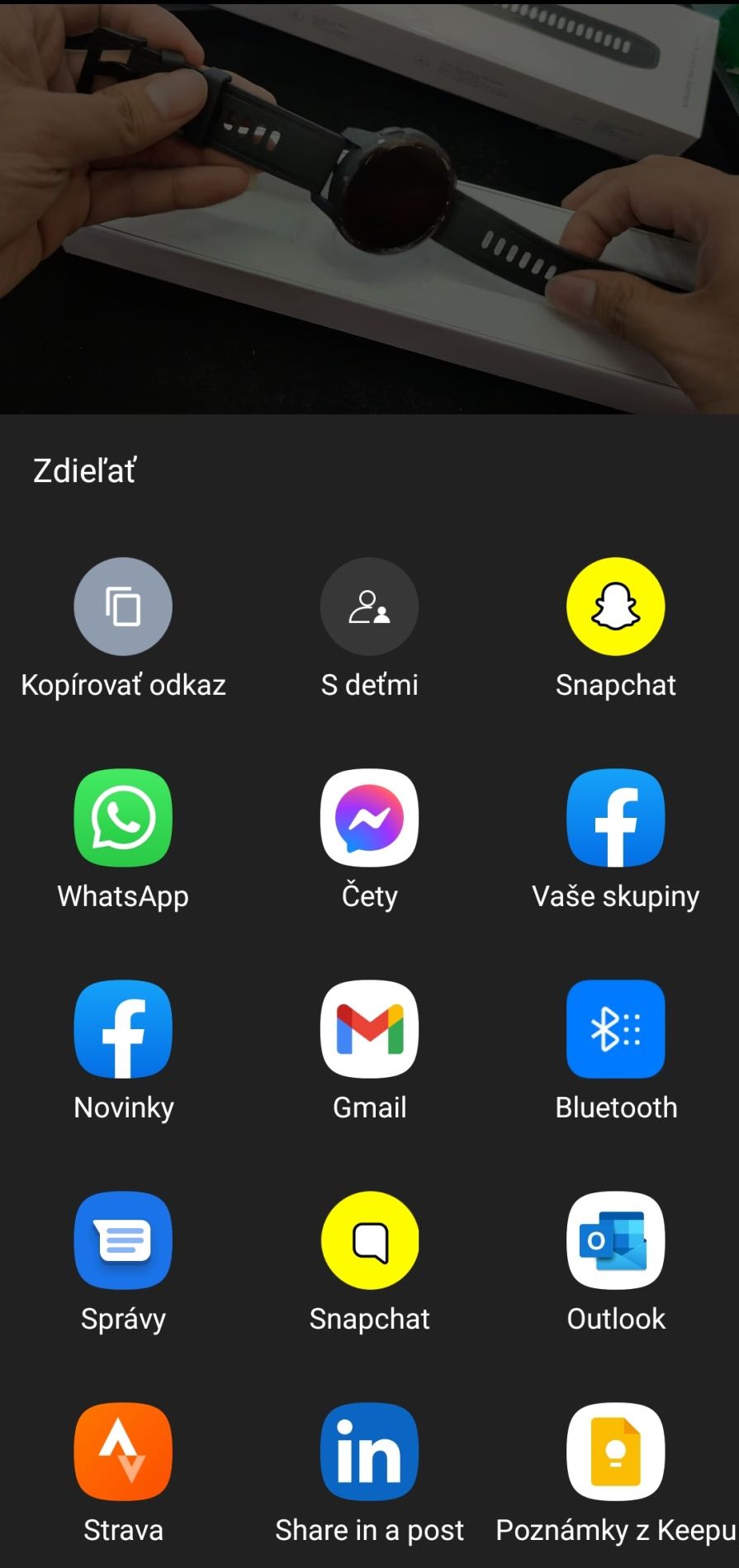Share to Snapchat with the chat bubble icon
This screenshot has height=1568, width=739.
pos(369,1240)
